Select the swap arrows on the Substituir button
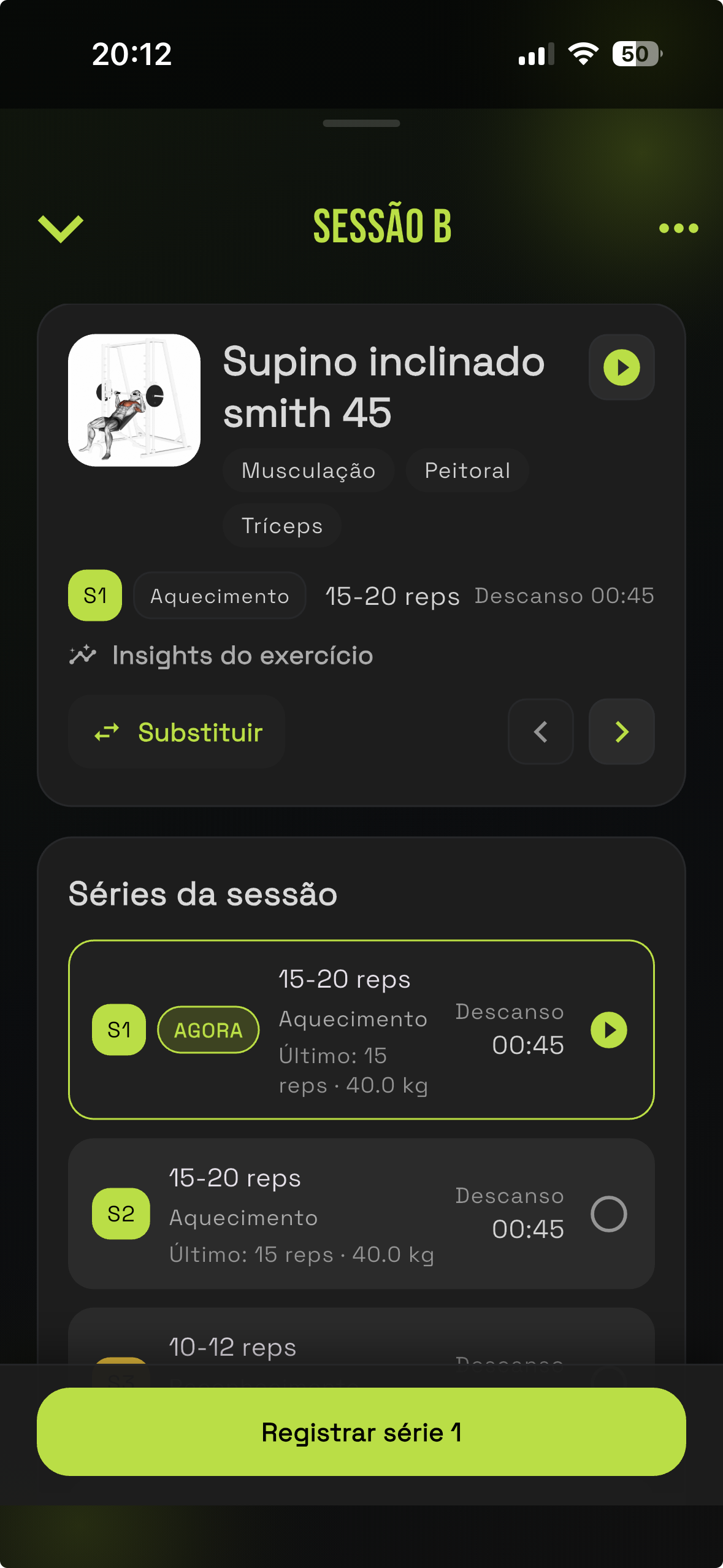The height and width of the screenshot is (1568, 723). [x=107, y=732]
